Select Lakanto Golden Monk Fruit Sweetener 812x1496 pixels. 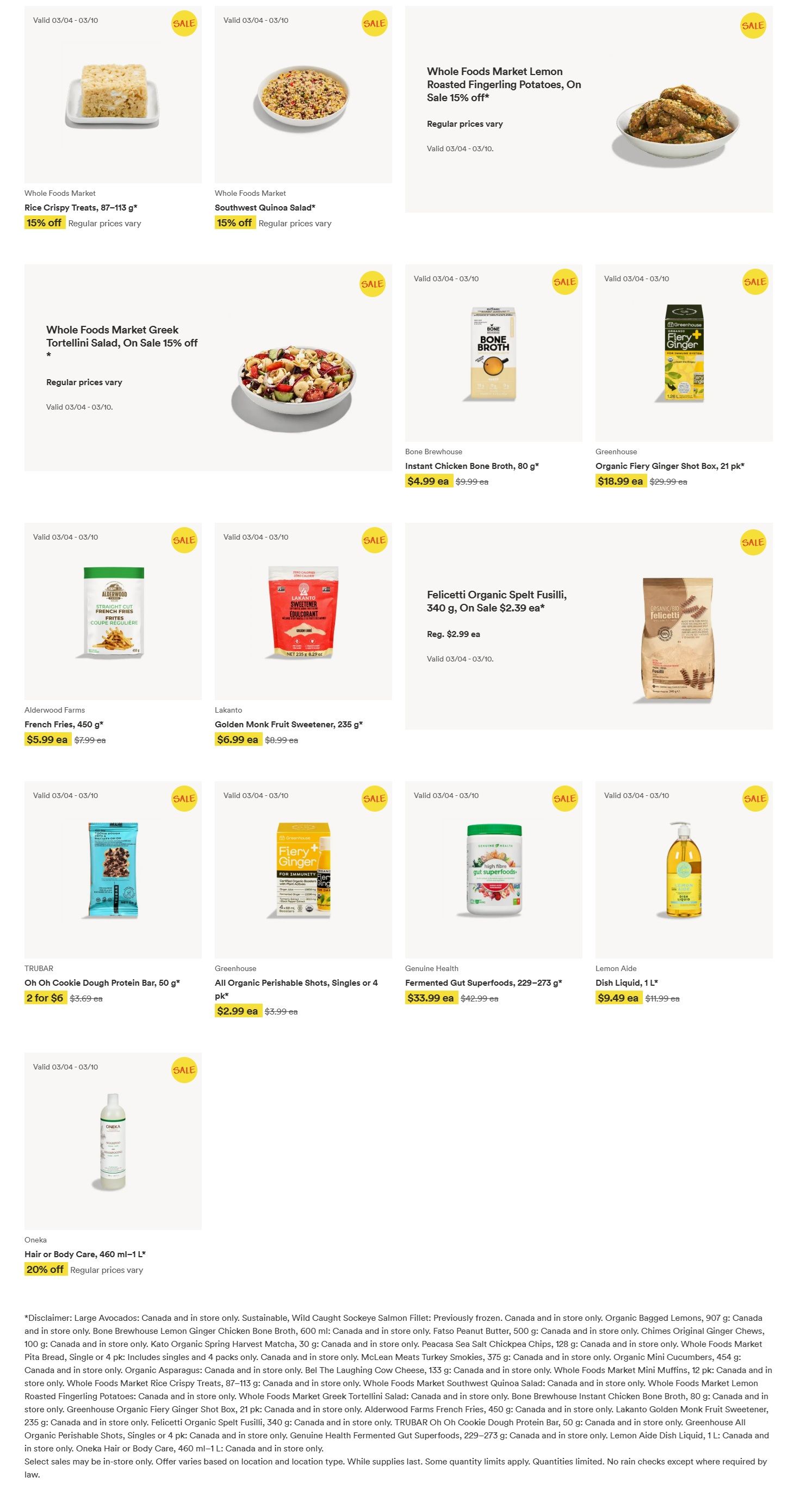(303, 611)
